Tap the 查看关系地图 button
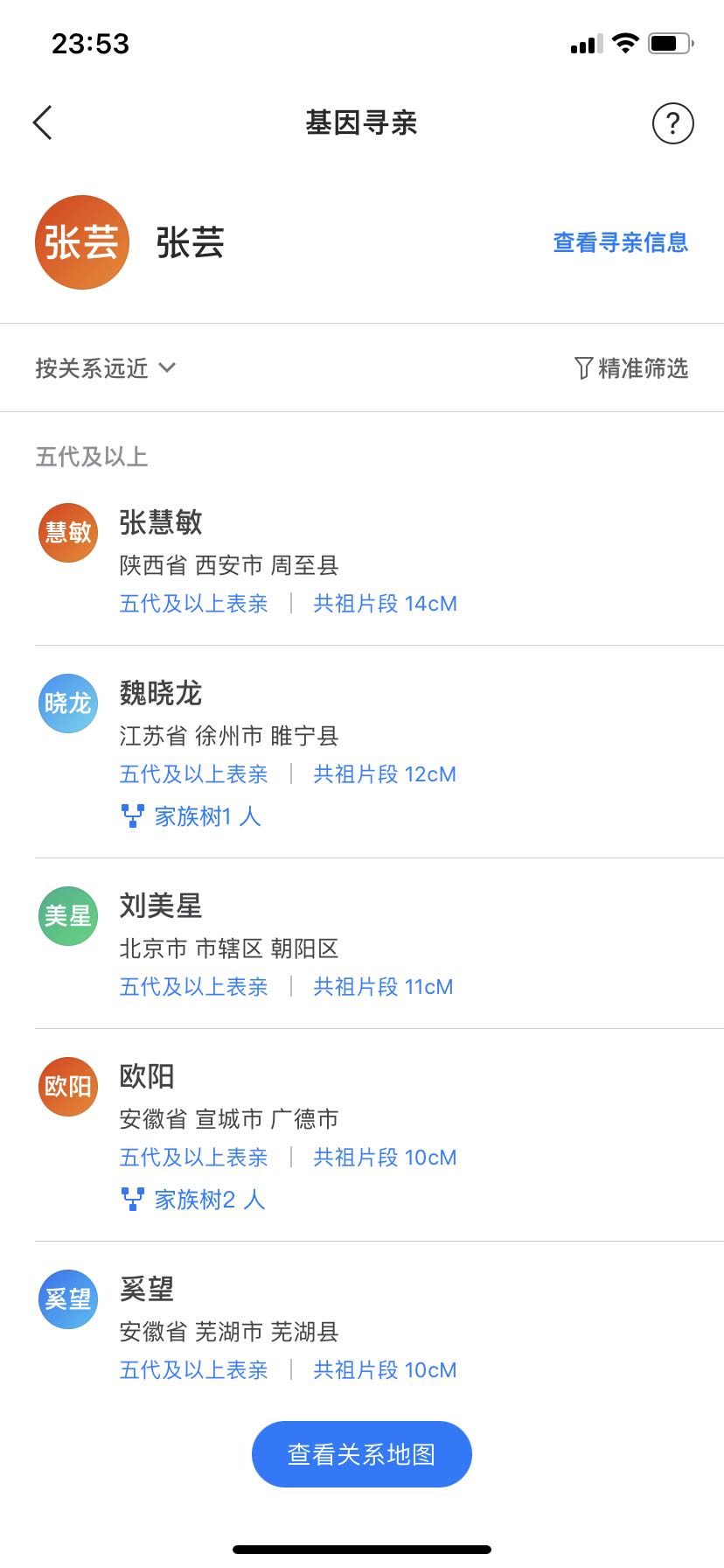Image resolution: width=724 pixels, height=1568 pixels. click(x=361, y=1454)
